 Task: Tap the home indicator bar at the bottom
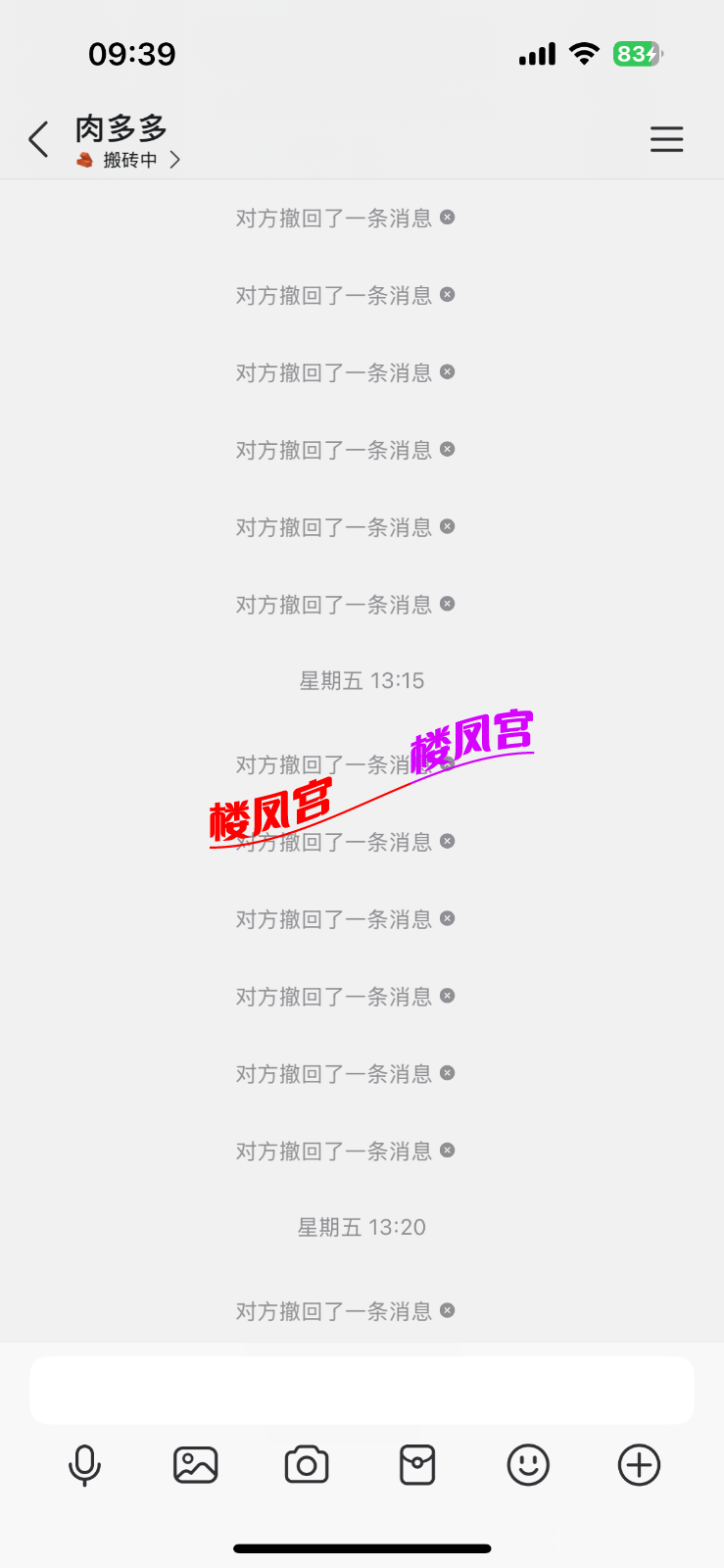point(362,1548)
